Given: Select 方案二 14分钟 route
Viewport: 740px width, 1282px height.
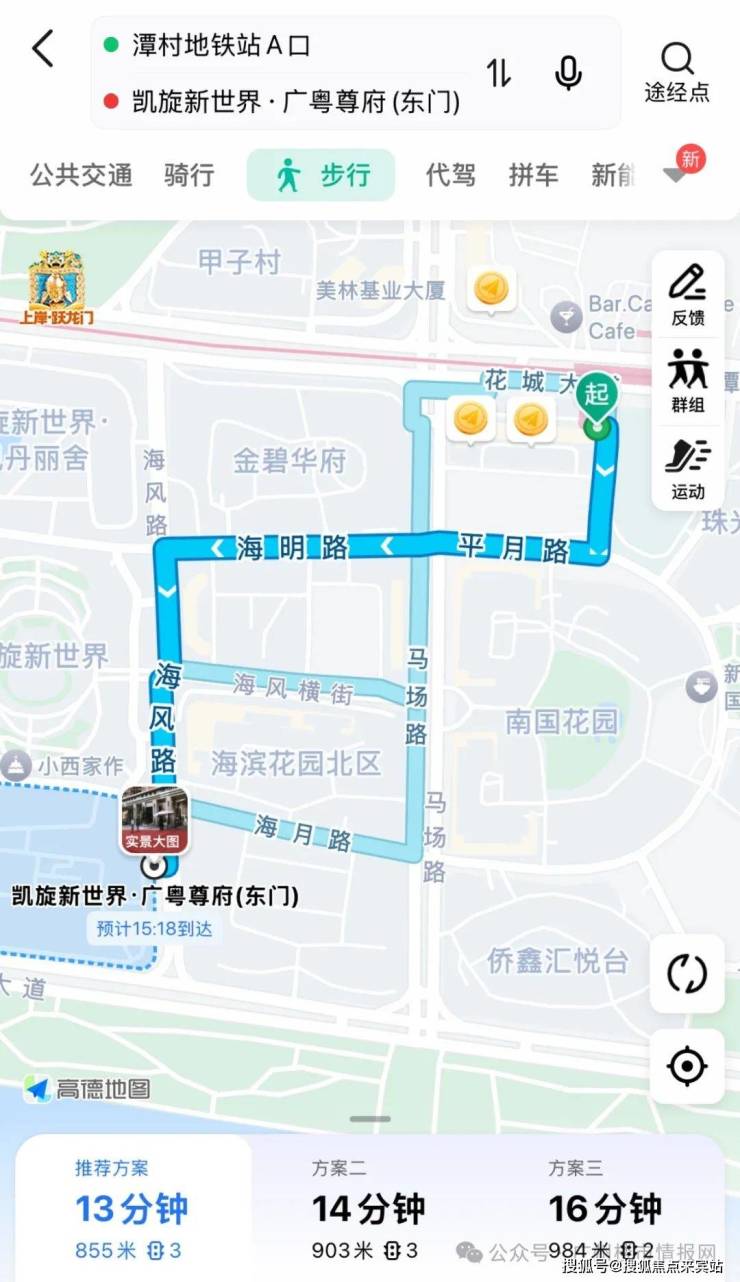Looking at the screenshot, I should coord(368,1207).
